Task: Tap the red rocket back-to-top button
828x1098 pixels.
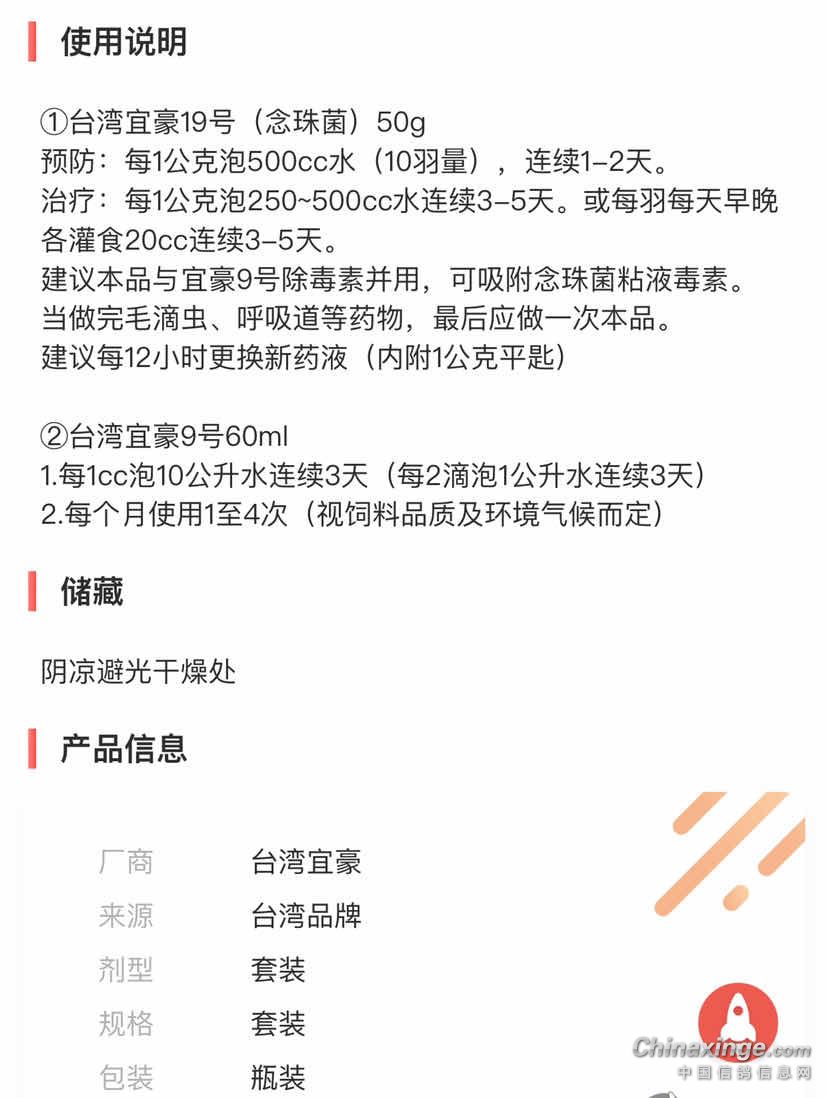Action: tap(738, 1019)
